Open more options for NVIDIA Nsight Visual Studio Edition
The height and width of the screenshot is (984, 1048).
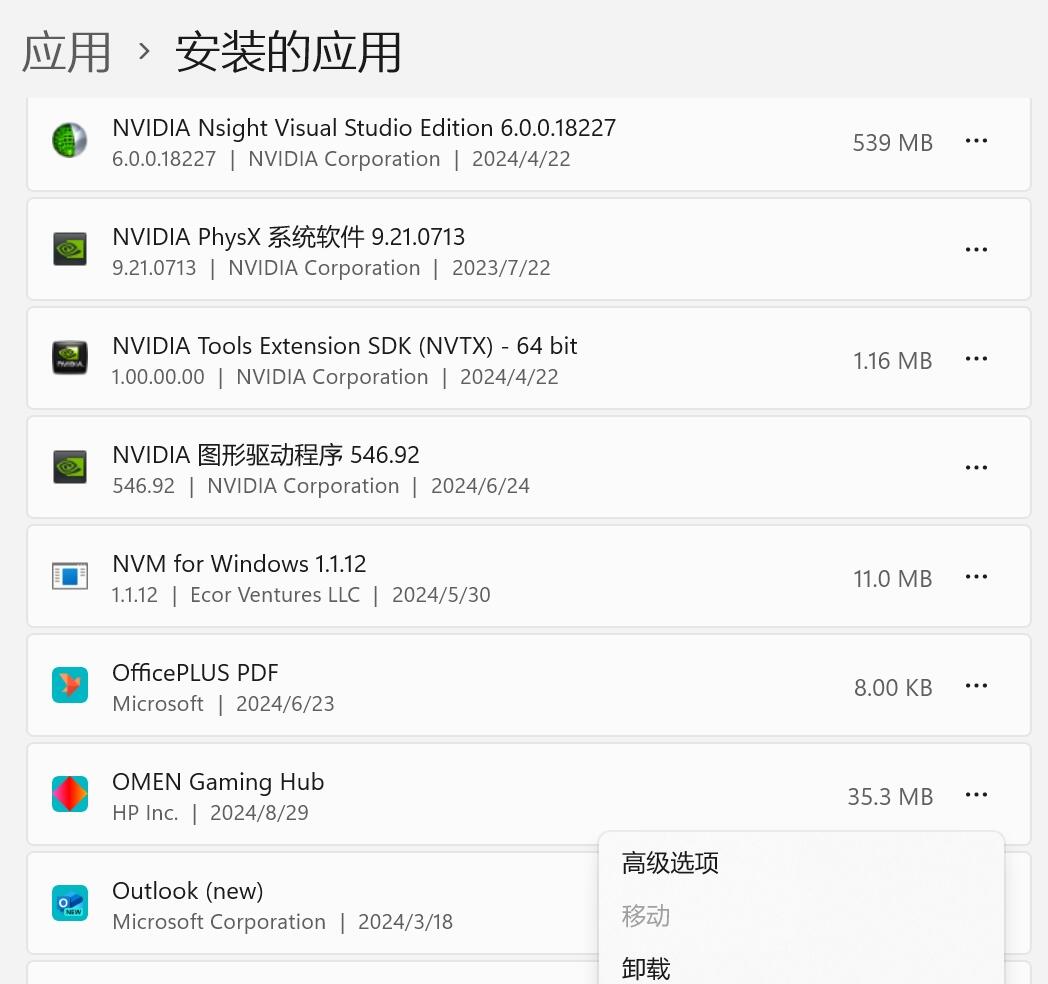[976, 141]
